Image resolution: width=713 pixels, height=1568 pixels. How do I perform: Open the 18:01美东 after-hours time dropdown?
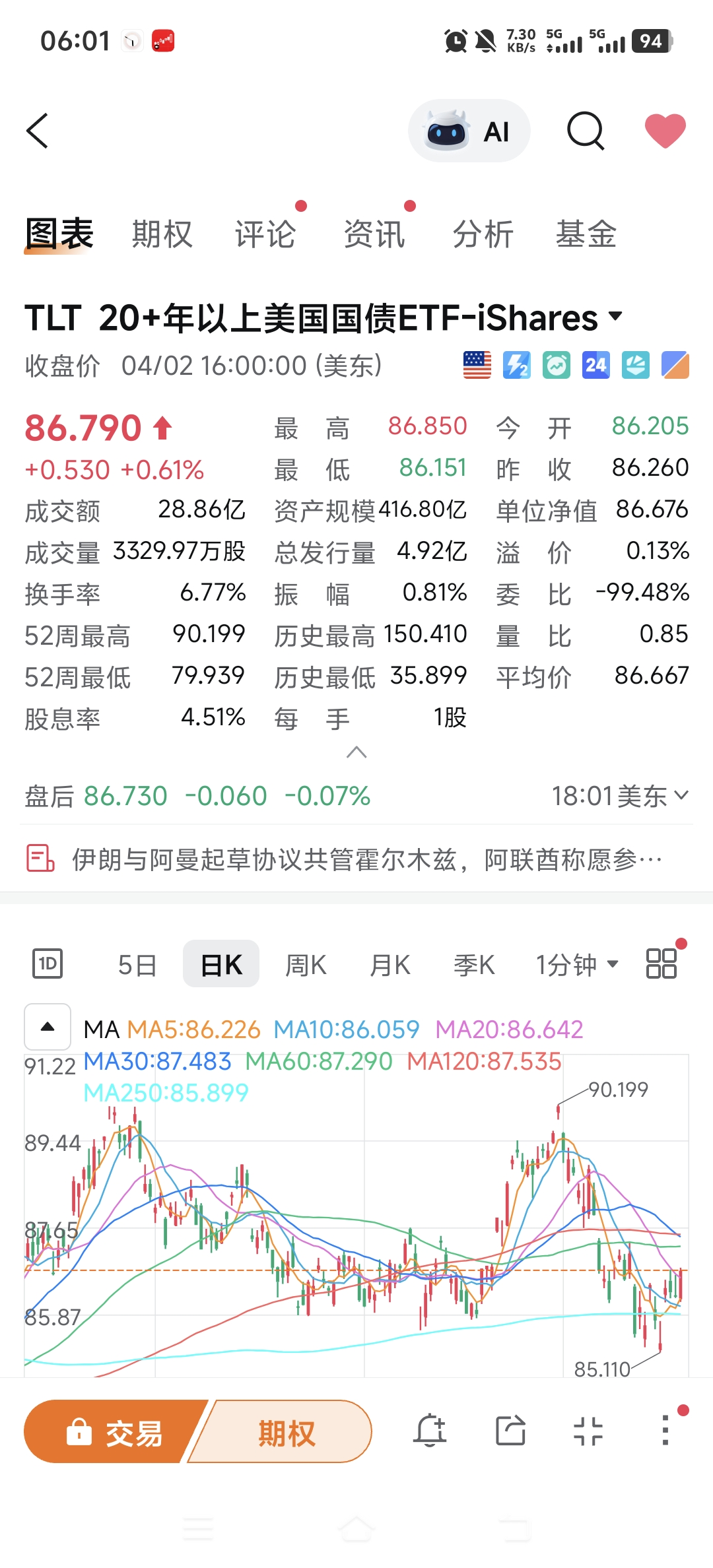click(x=620, y=796)
